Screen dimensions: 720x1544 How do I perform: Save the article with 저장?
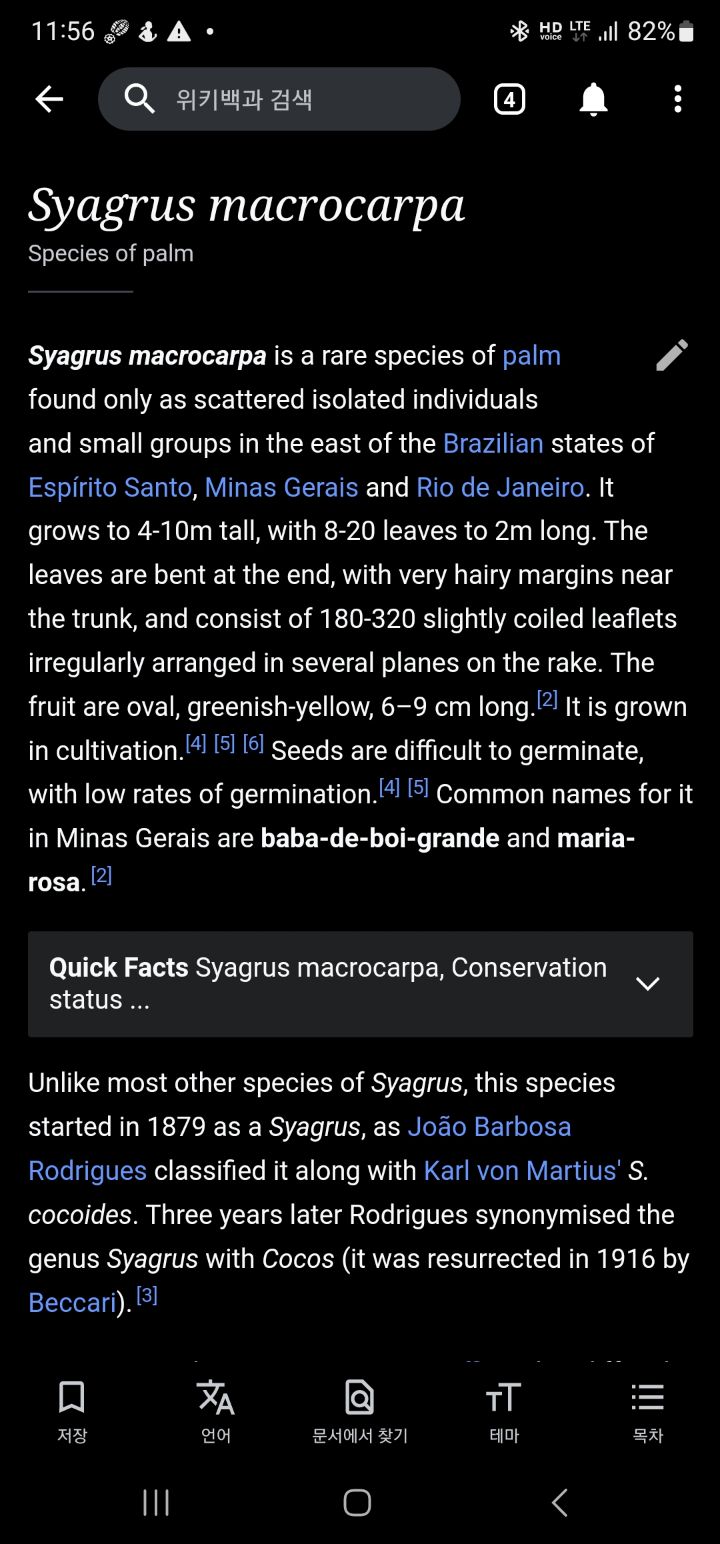(72, 1410)
